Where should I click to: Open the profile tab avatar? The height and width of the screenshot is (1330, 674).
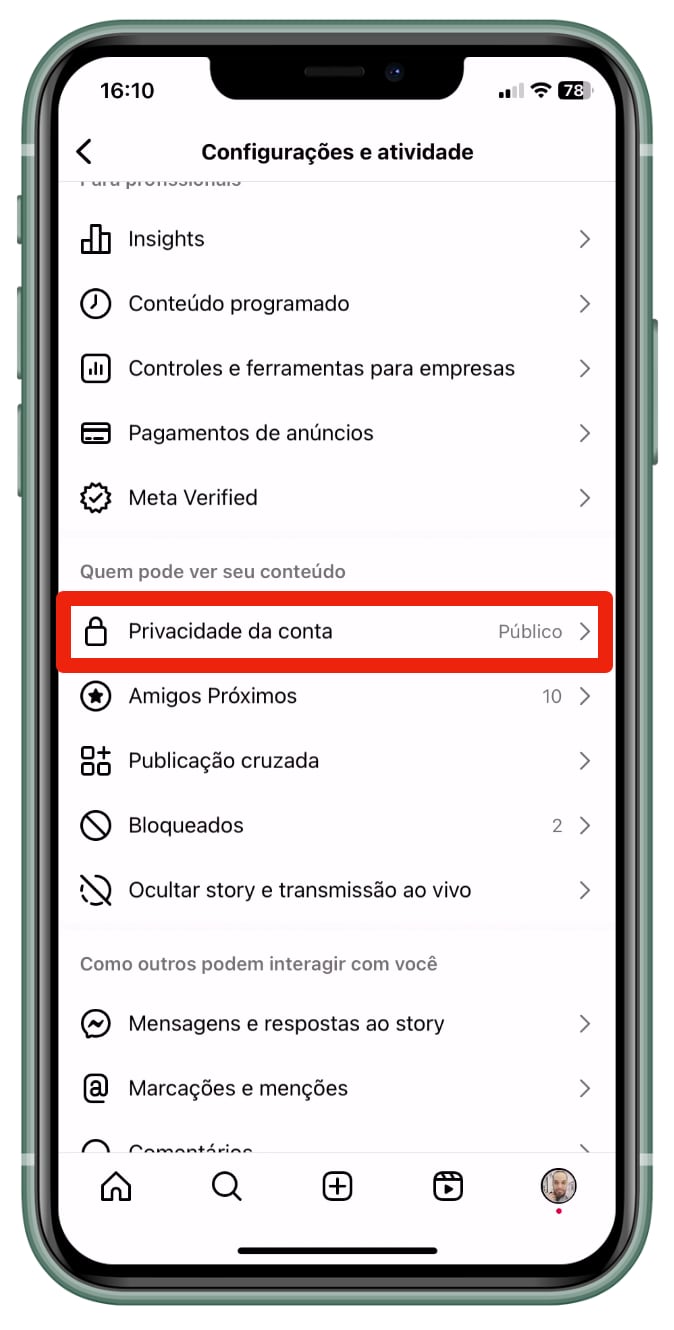558,1187
